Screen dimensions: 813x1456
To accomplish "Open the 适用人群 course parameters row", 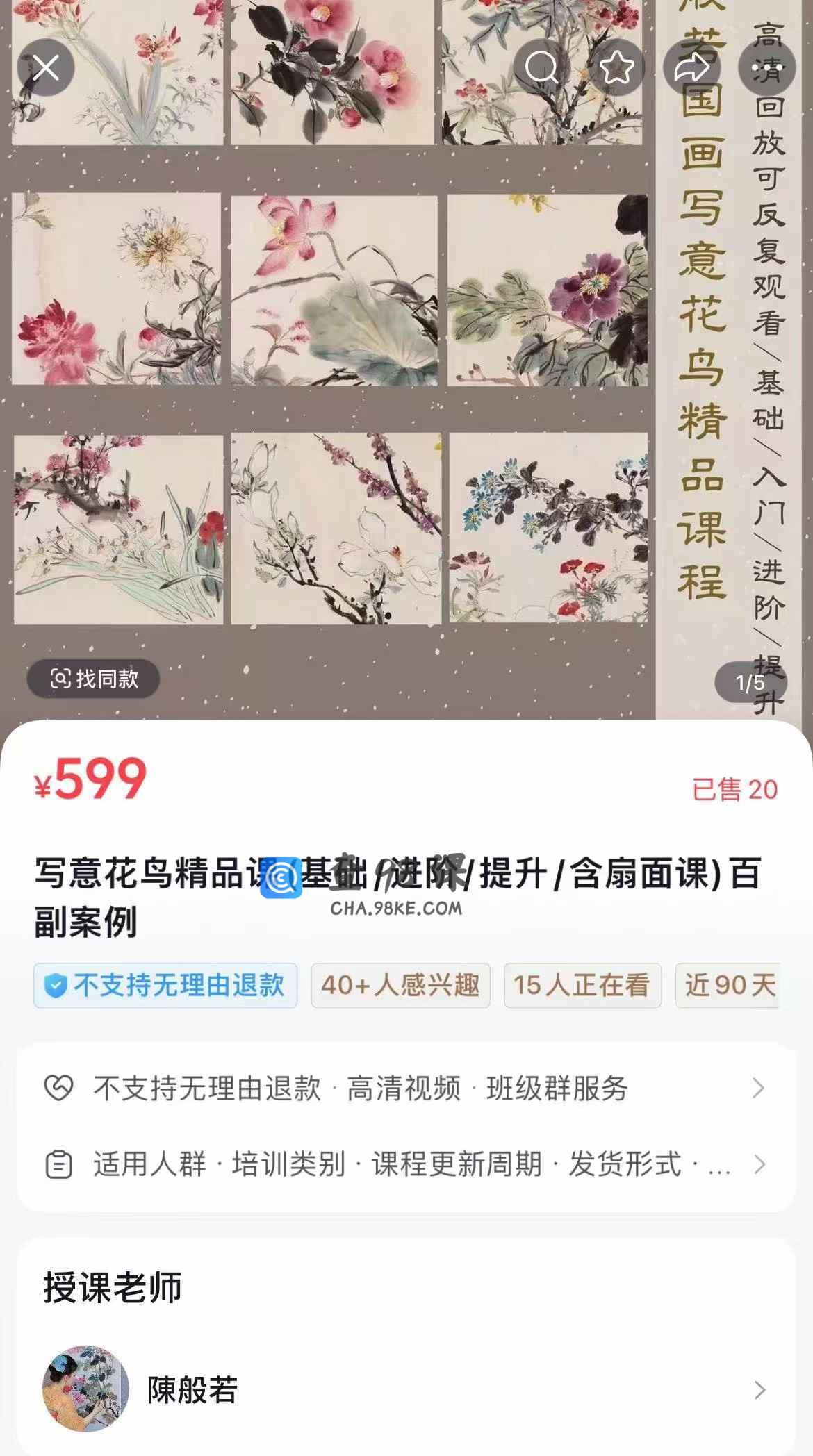I will pyautogui.click(x=406, y=1164).
